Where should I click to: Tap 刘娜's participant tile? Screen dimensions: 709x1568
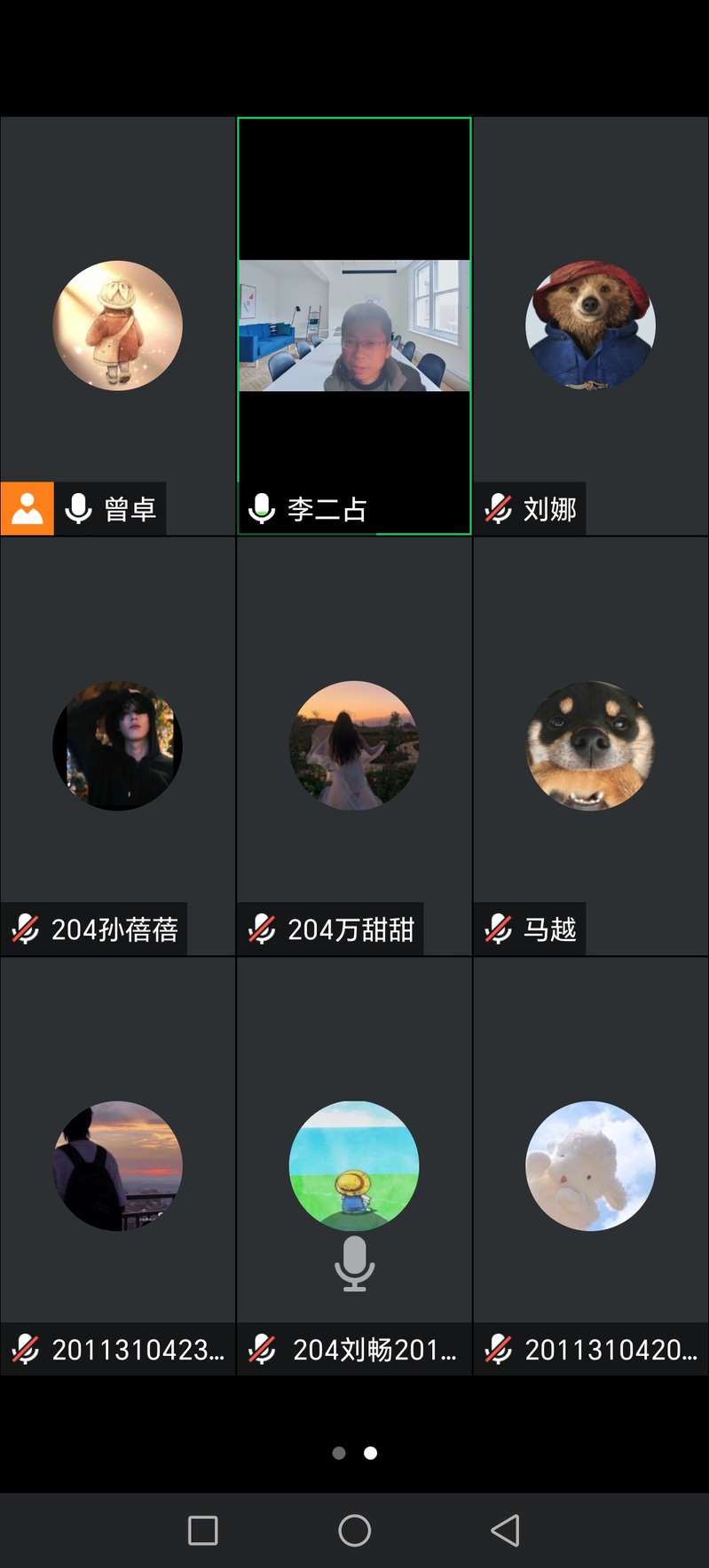590,325
